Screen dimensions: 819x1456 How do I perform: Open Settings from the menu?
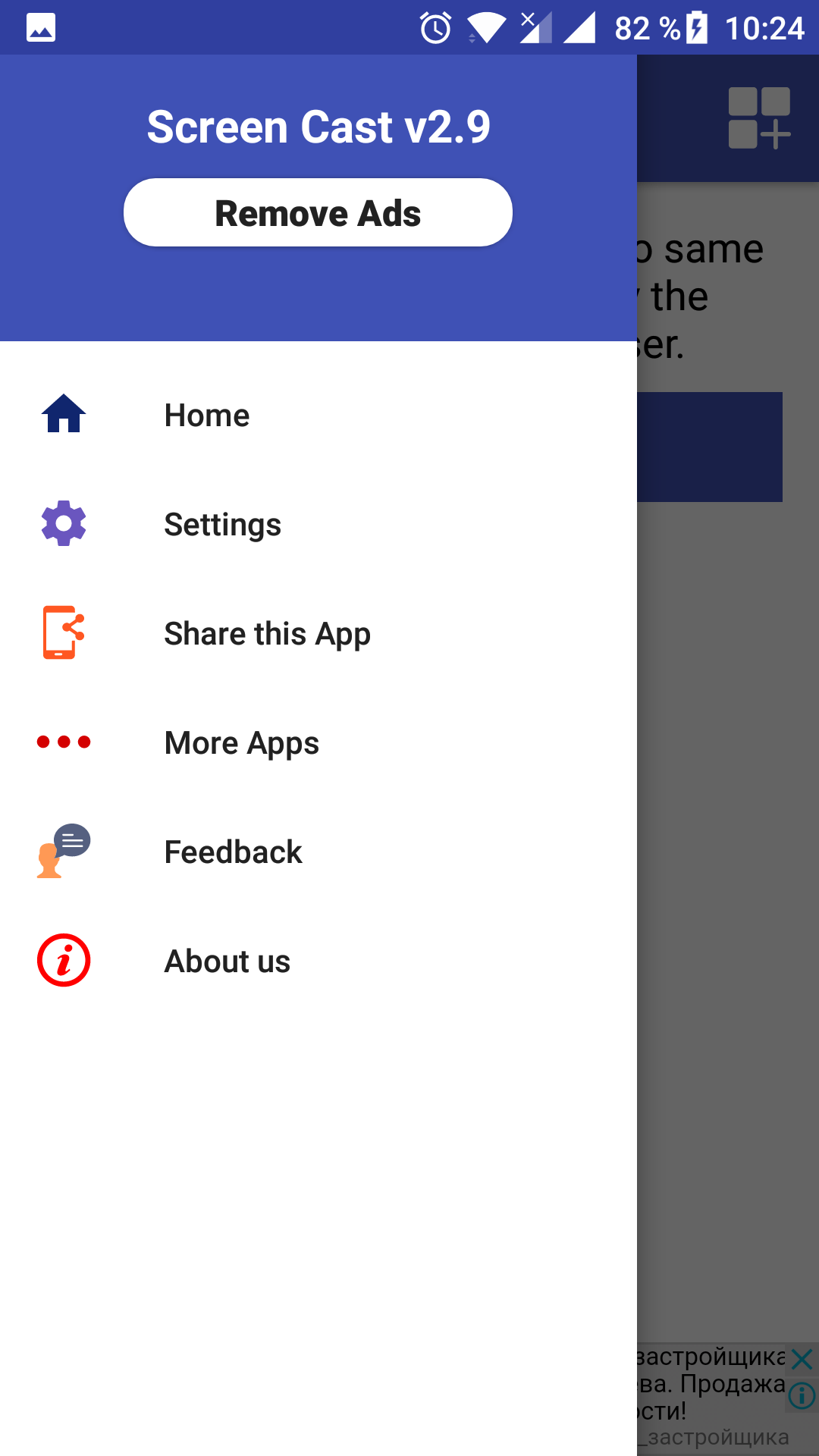[318, 524]
